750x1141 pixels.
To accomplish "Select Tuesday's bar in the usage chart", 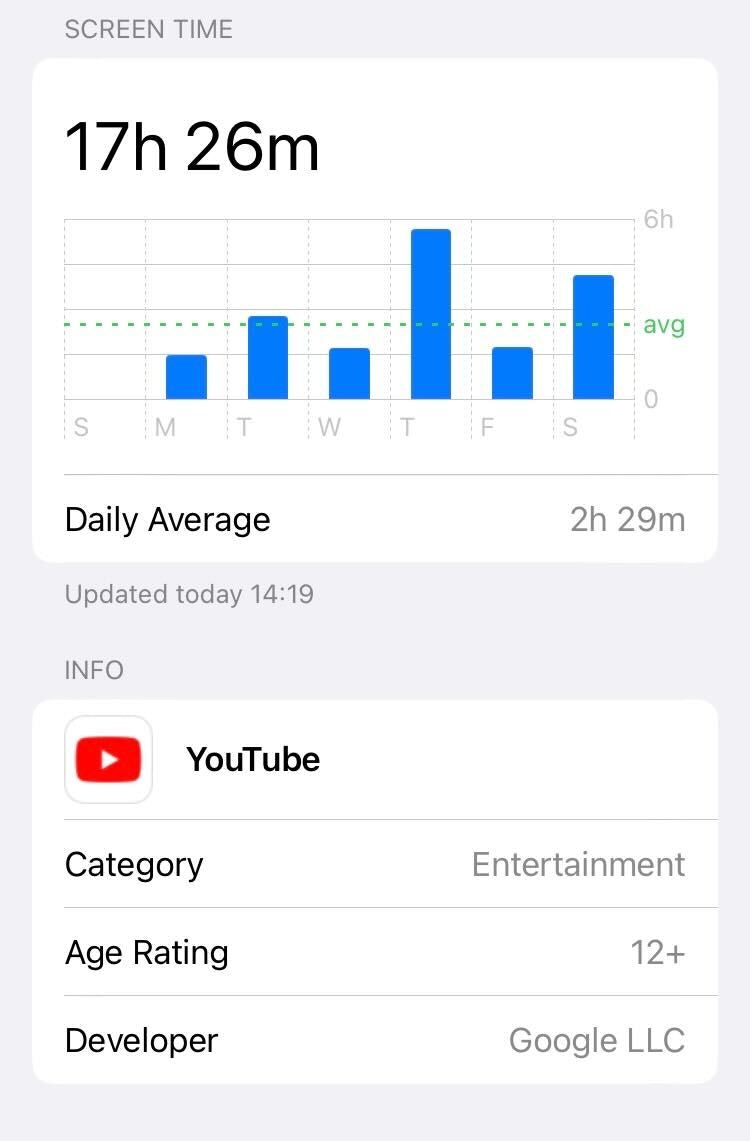I will click(268, 358).
